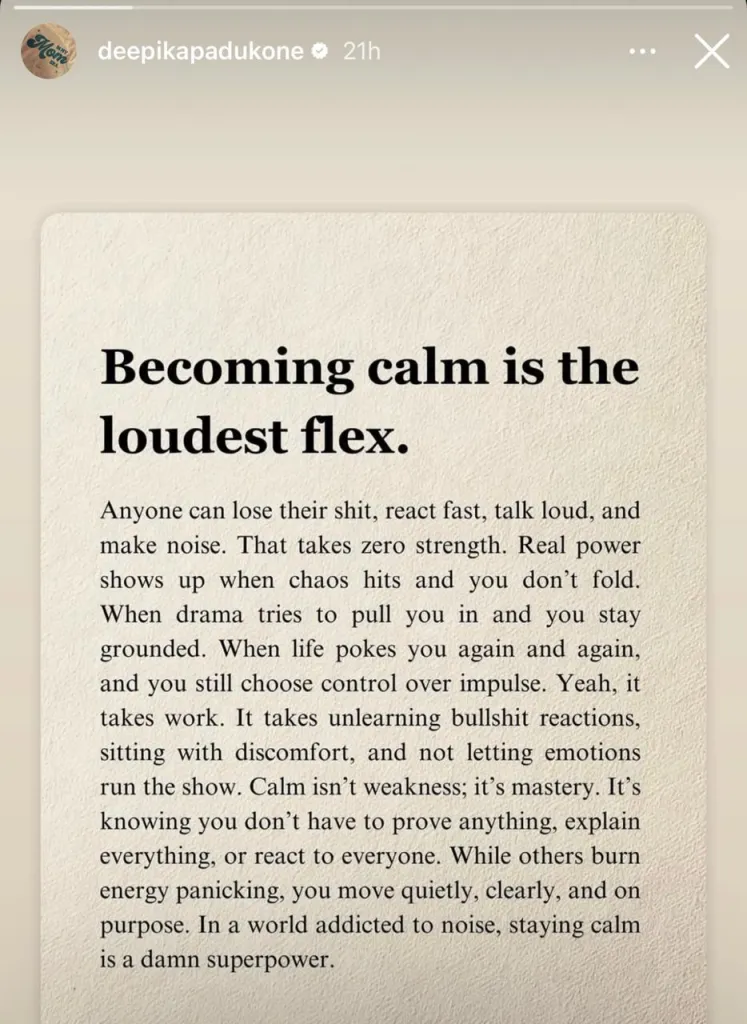Image resolution: width=747 pixels, height=1024 pixels.
Task: Open deepikapadukone's profile picture
Action: tap(48, 52)
